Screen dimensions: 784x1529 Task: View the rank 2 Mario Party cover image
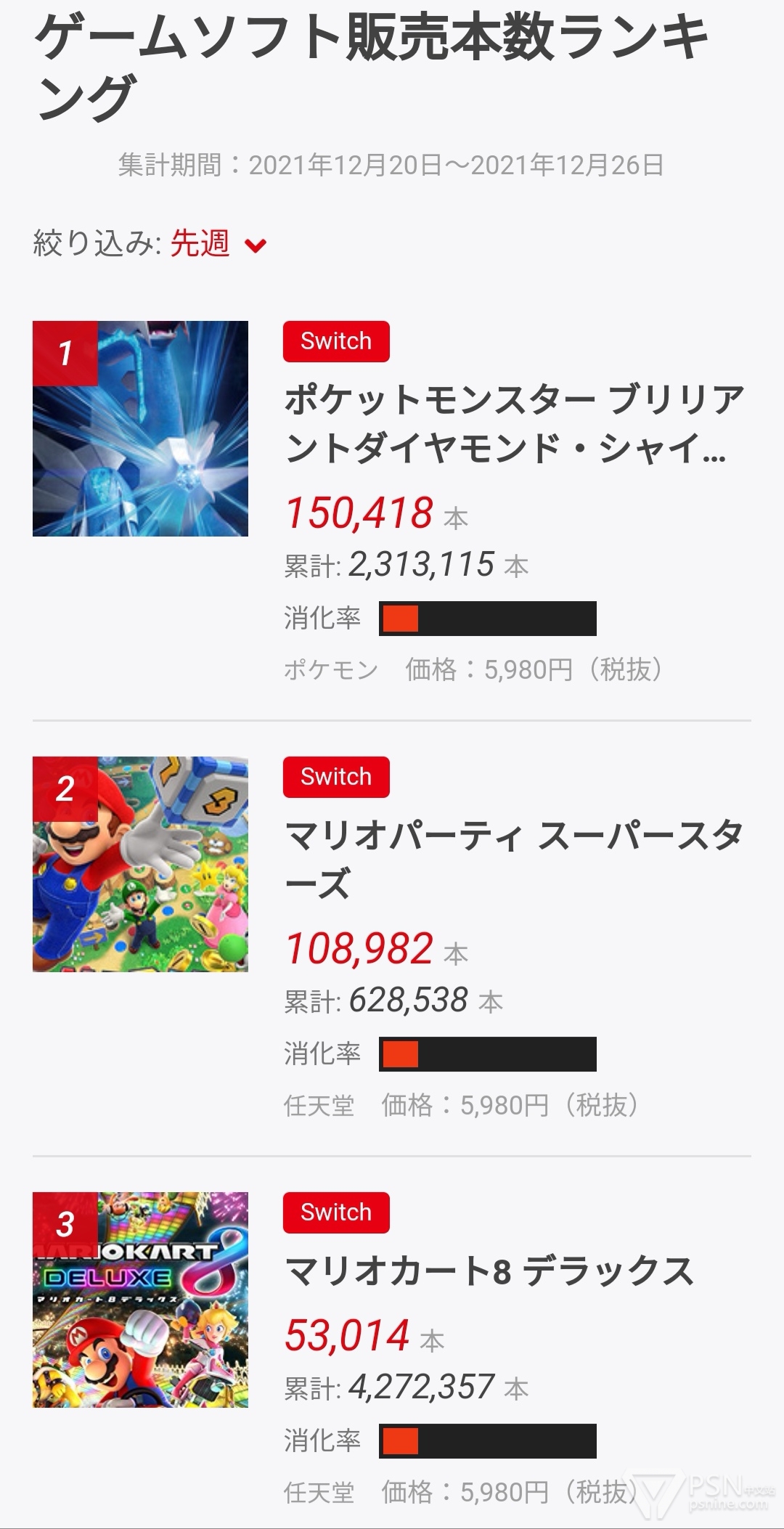point(140,864)
